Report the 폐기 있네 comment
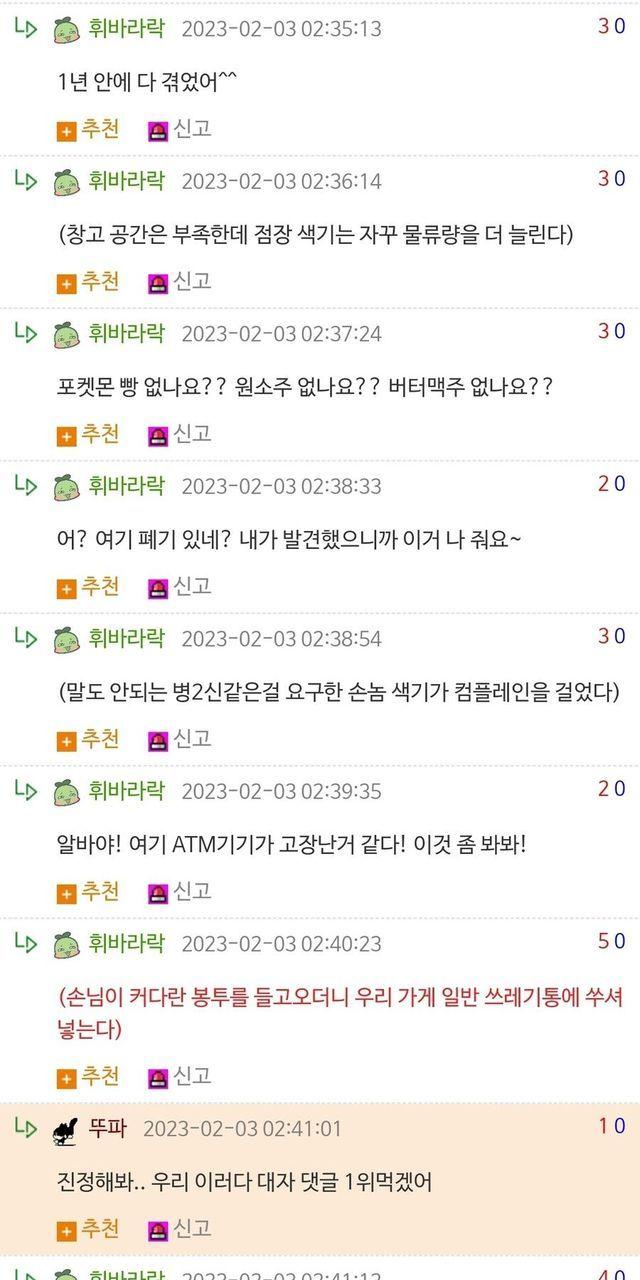640x1280 pixels. click(x=180, y=586)
